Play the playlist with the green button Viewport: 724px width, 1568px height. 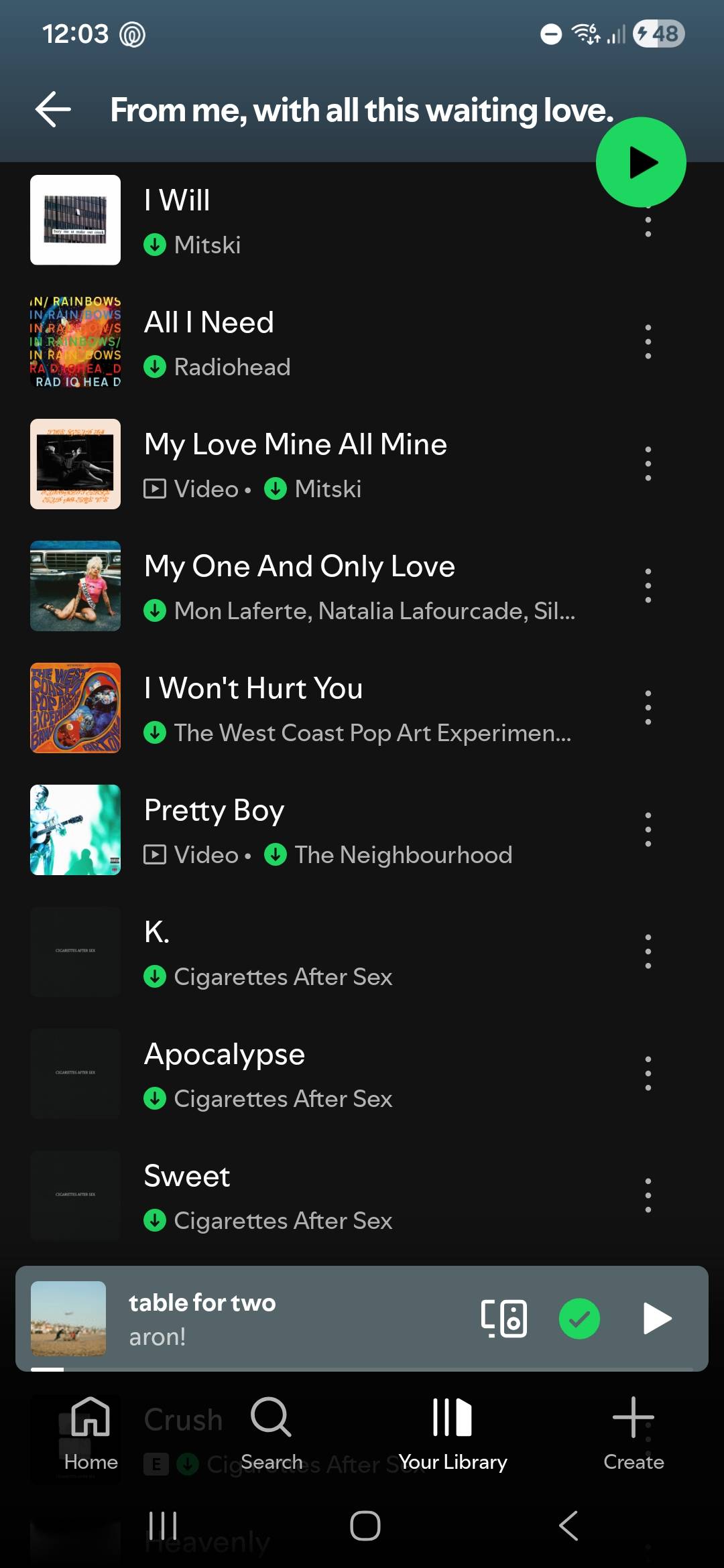(x=640, y=162)
